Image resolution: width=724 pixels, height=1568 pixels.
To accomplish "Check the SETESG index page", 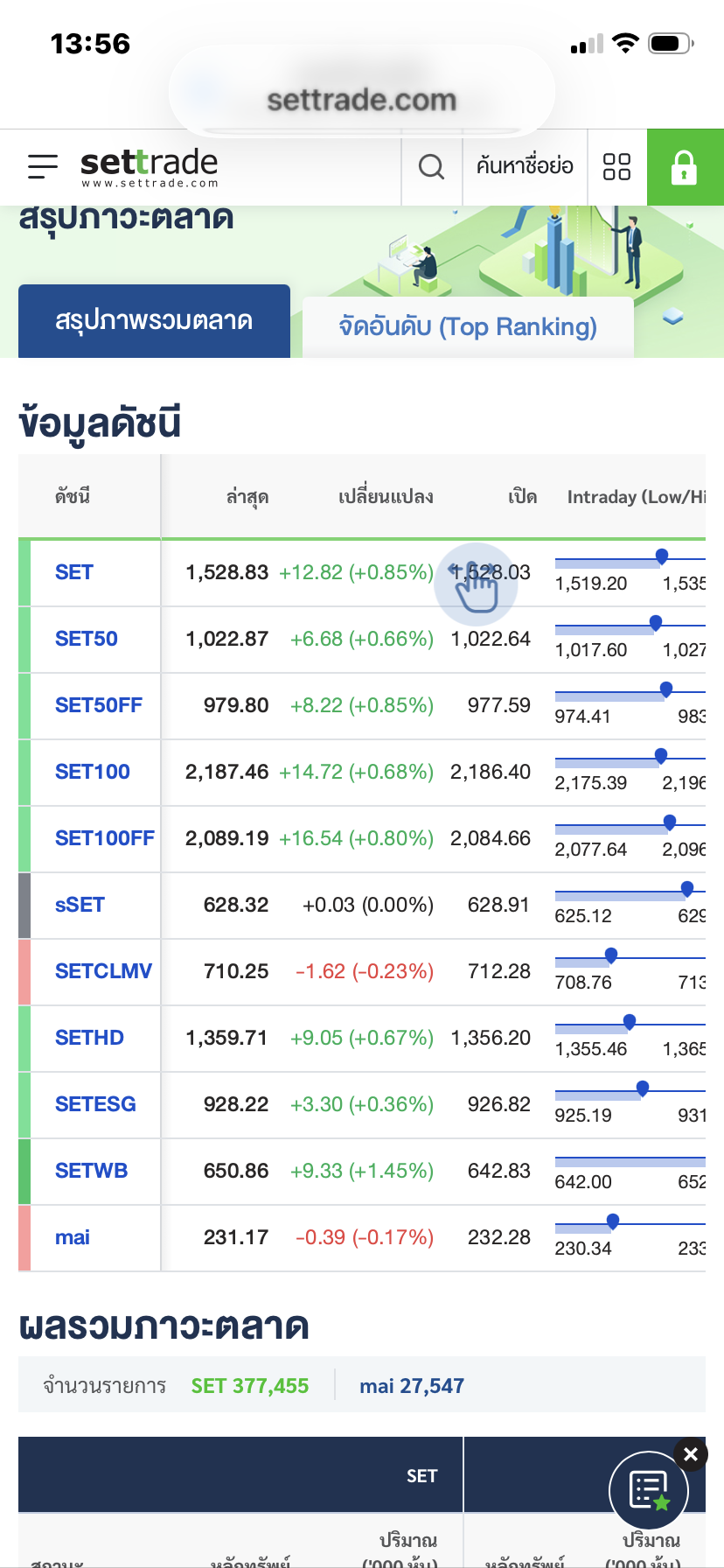I will click(x=95, y=1104).
